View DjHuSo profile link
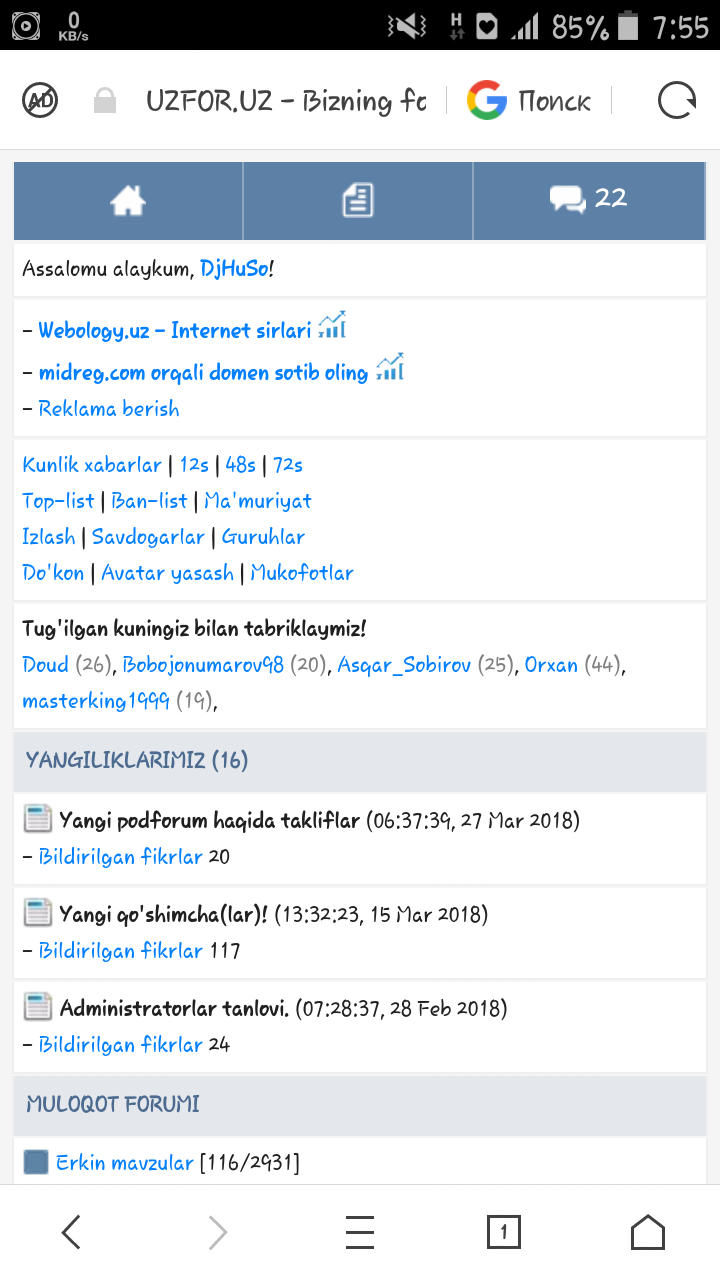720x1280 pixels. [x=233, y=269]
